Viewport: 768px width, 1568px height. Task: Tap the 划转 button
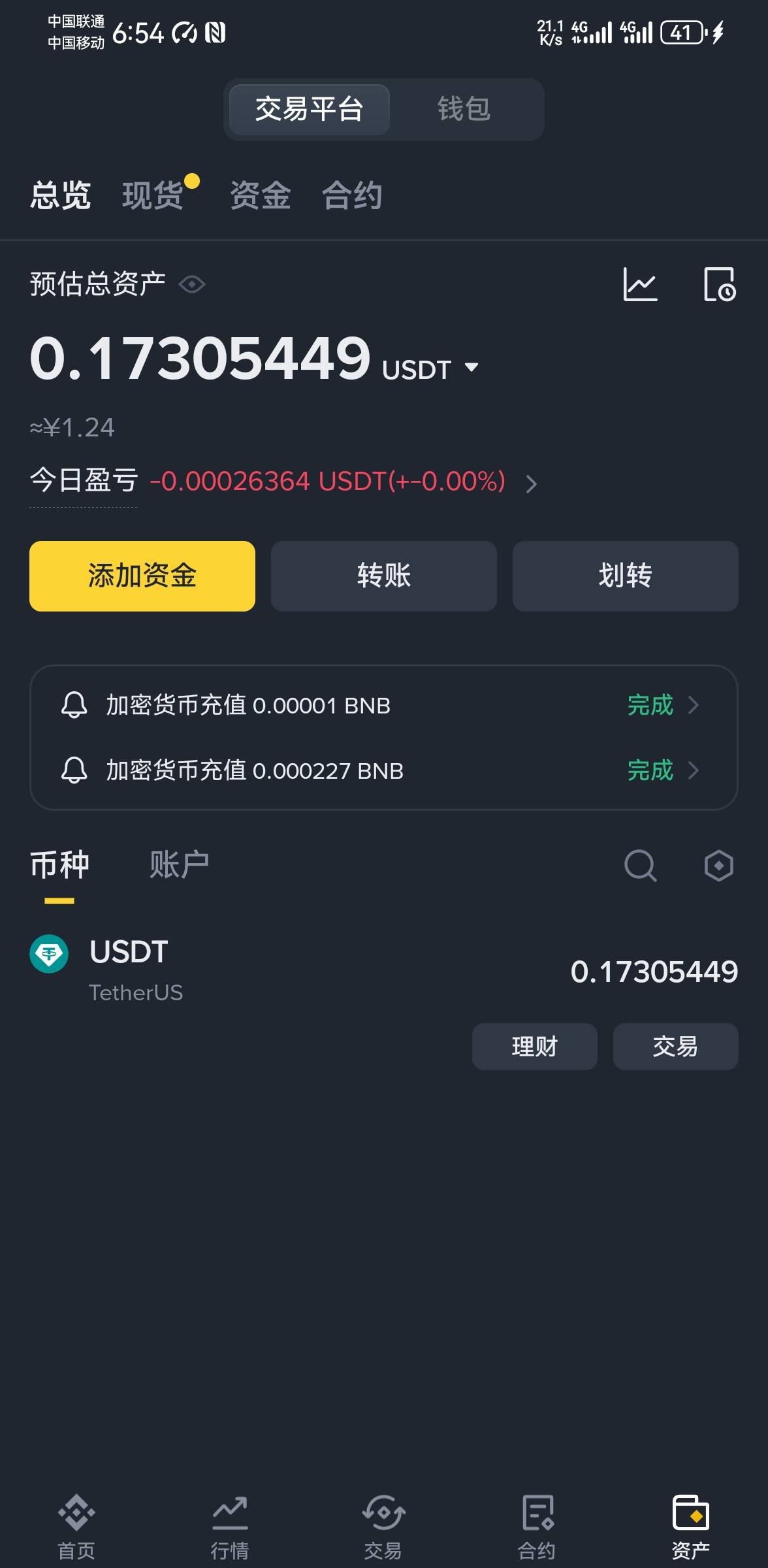pos(626,576)
